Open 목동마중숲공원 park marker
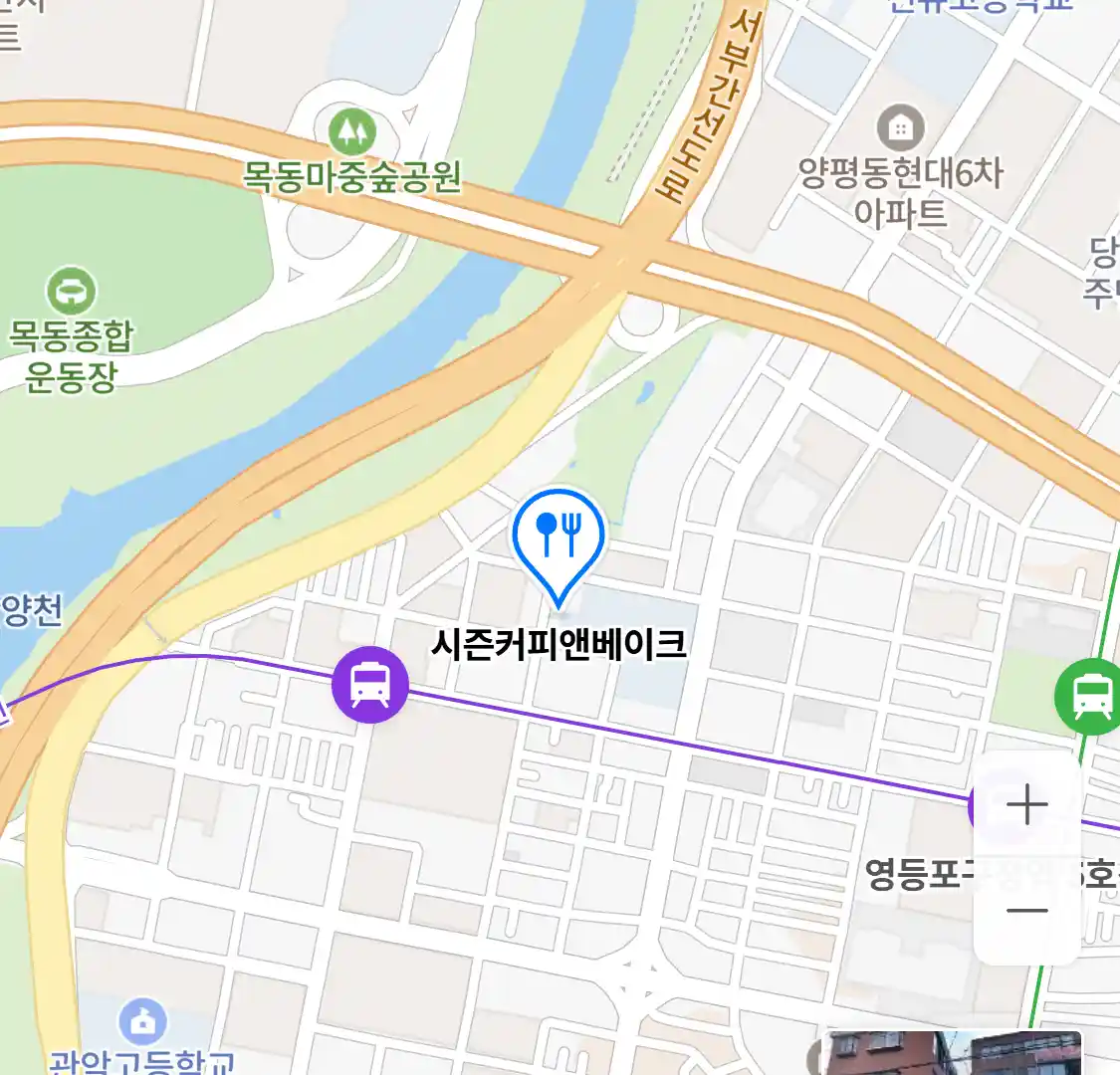 351,130
